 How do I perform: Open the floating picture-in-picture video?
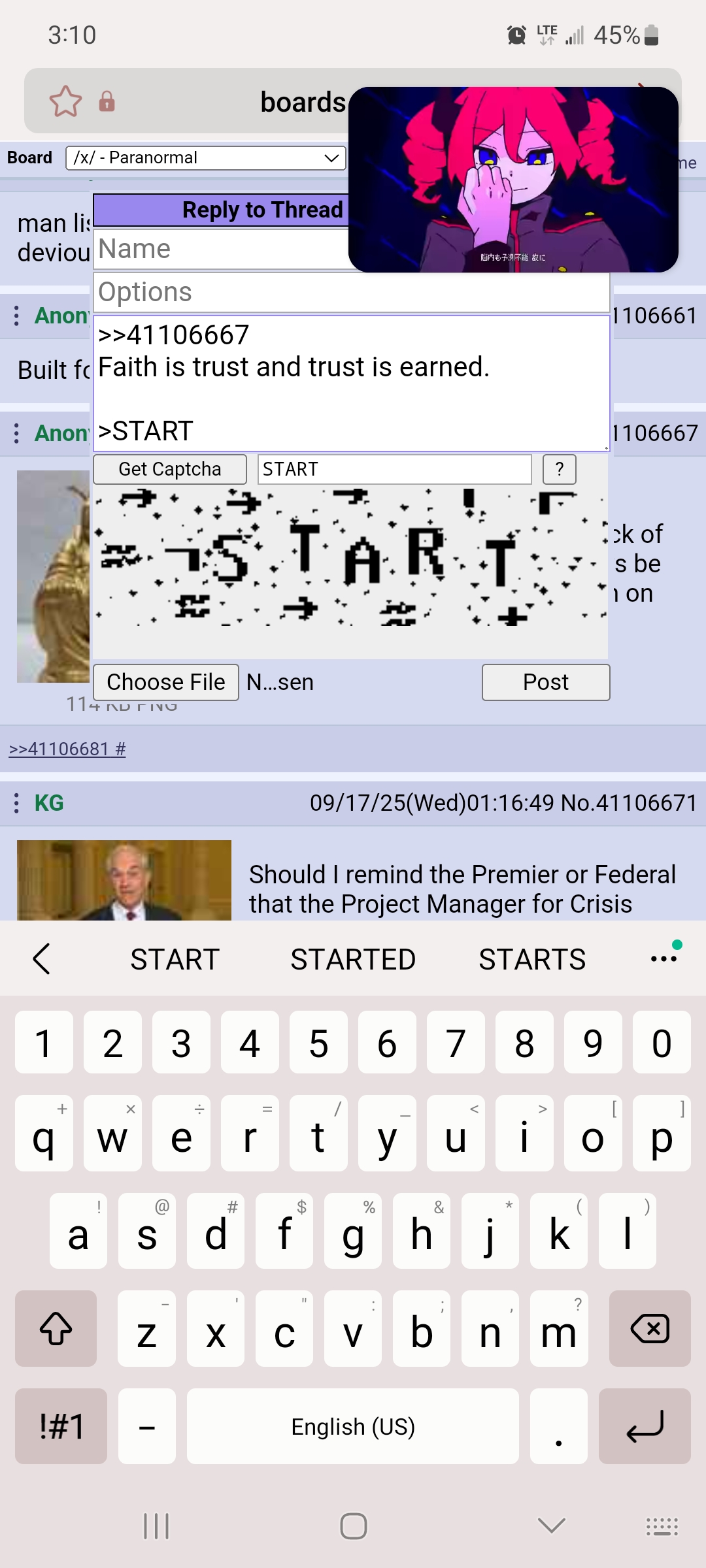(513, 180)
